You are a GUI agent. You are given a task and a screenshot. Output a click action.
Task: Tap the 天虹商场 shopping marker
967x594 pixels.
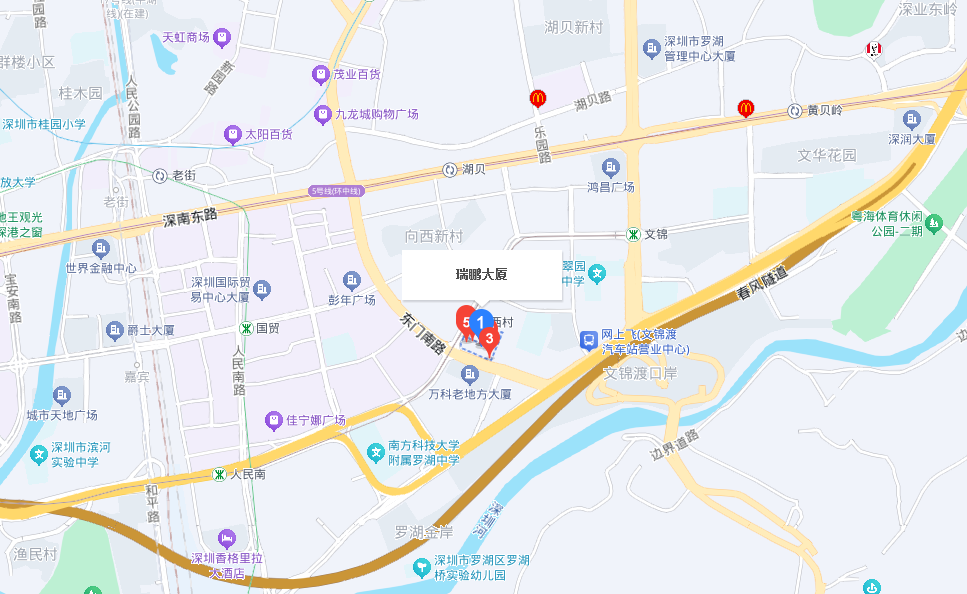[x=221, y=38]
